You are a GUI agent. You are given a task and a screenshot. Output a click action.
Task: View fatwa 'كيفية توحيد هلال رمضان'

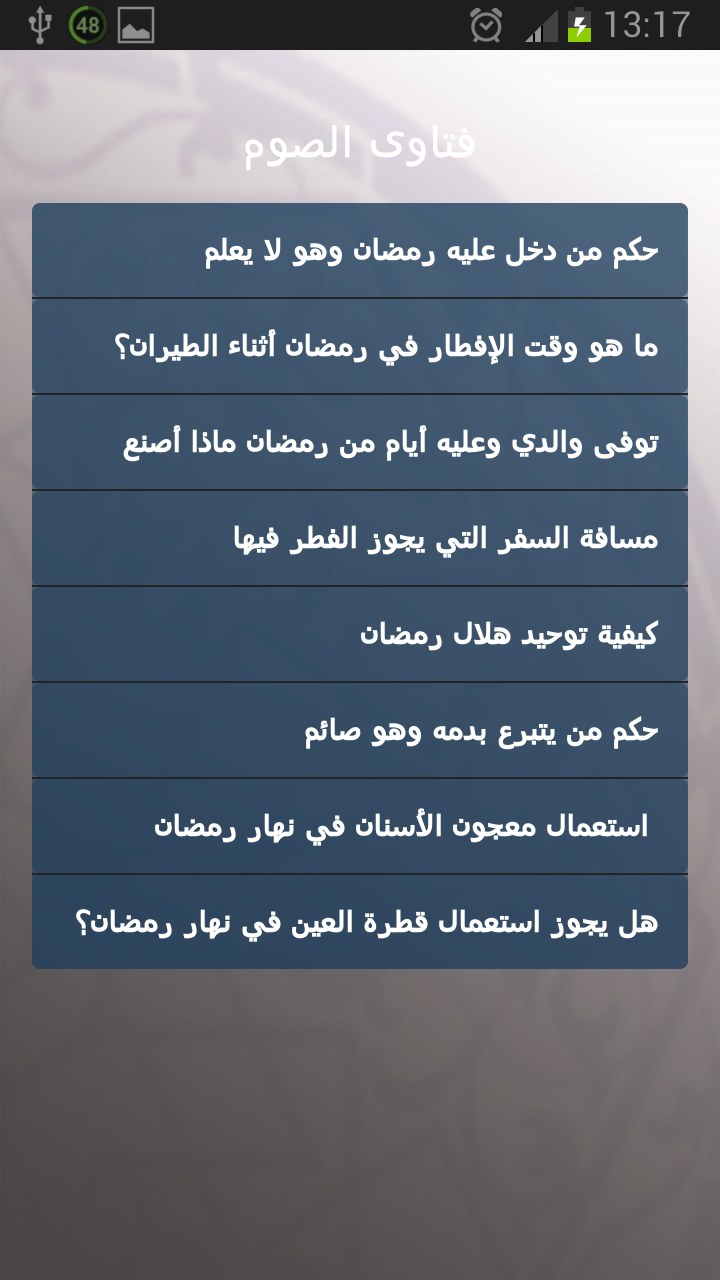tap(360, 634)
